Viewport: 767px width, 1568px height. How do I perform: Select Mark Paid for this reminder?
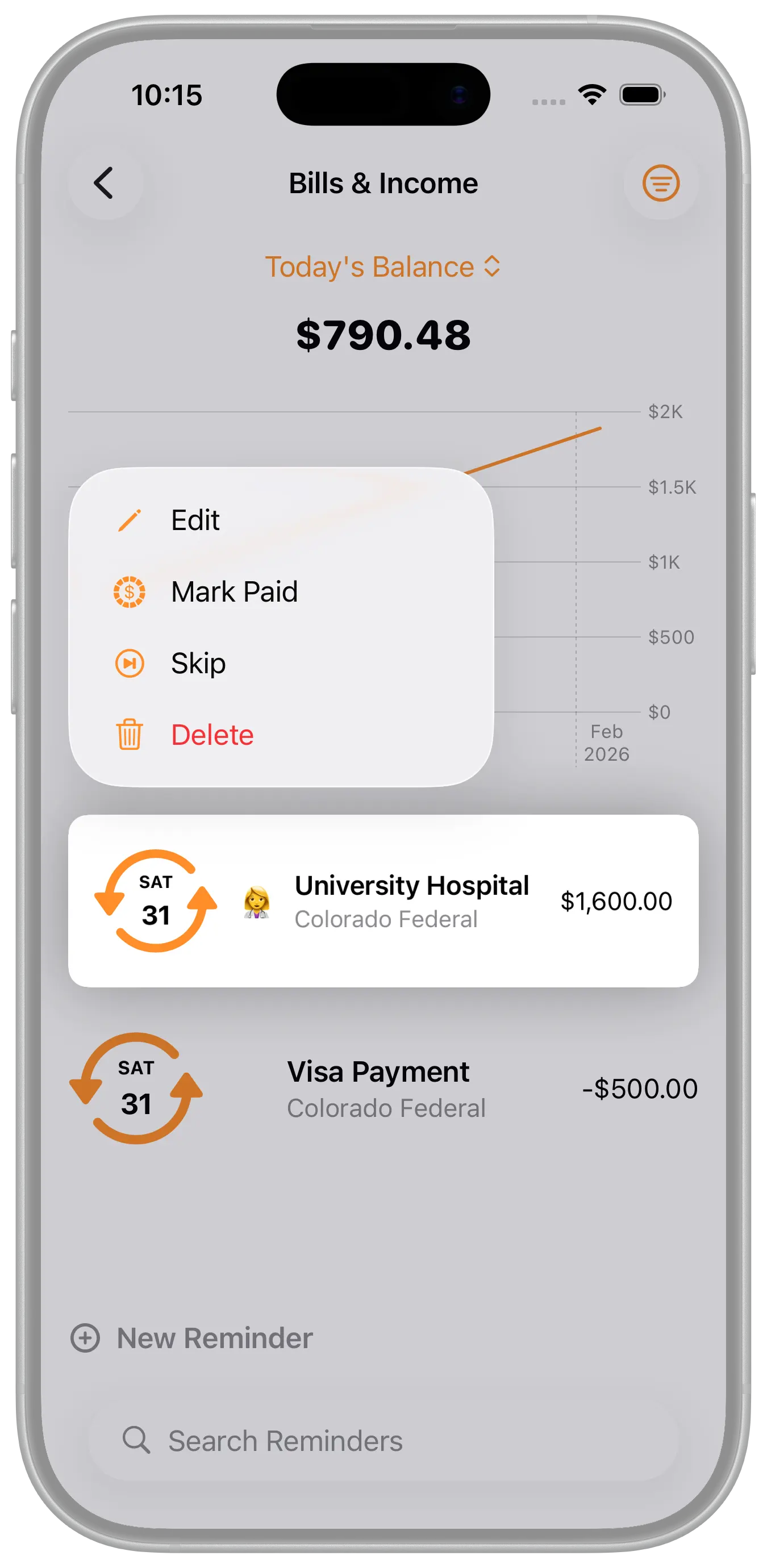tap(234, 591)
